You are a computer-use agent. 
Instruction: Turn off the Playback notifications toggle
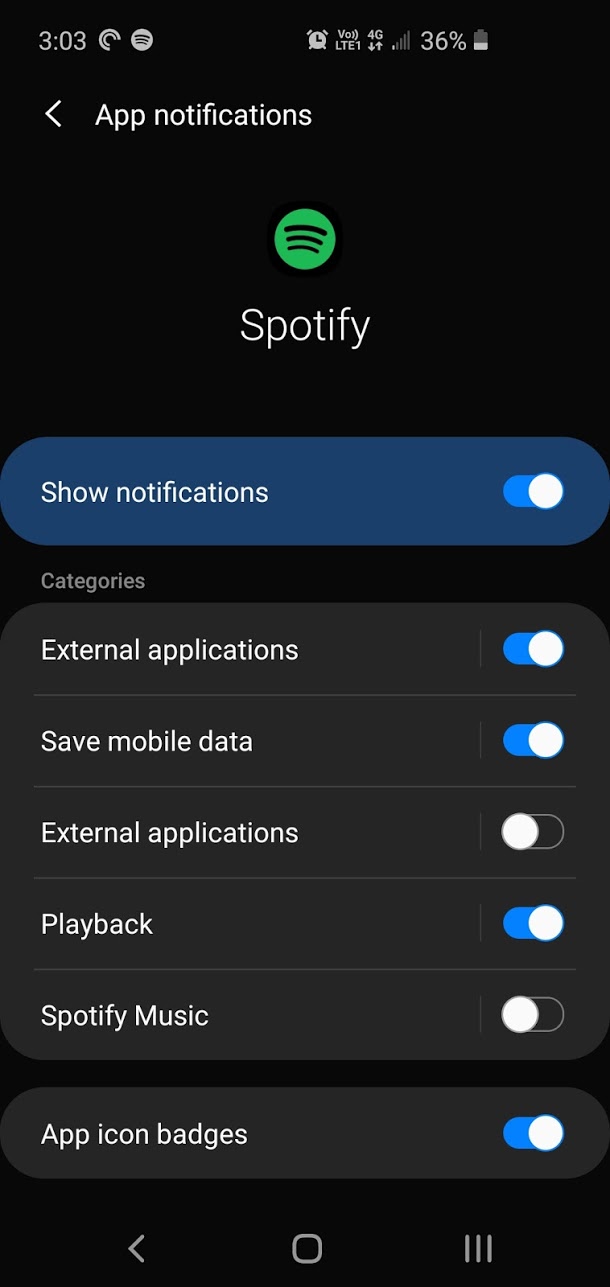coord(533,924)
